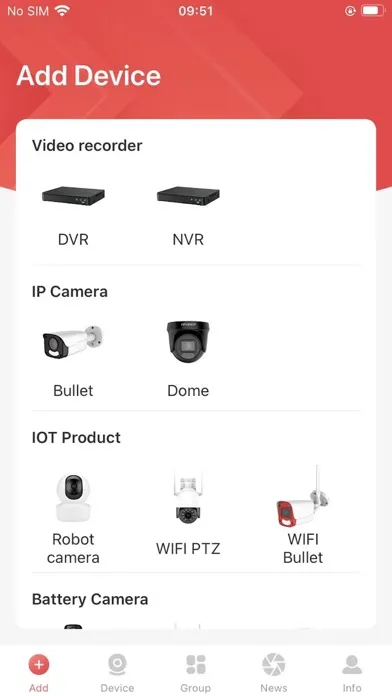Go to the News tab
Image resolution: width=392 pixels, height=696 pixels.
tap(273, 673)
